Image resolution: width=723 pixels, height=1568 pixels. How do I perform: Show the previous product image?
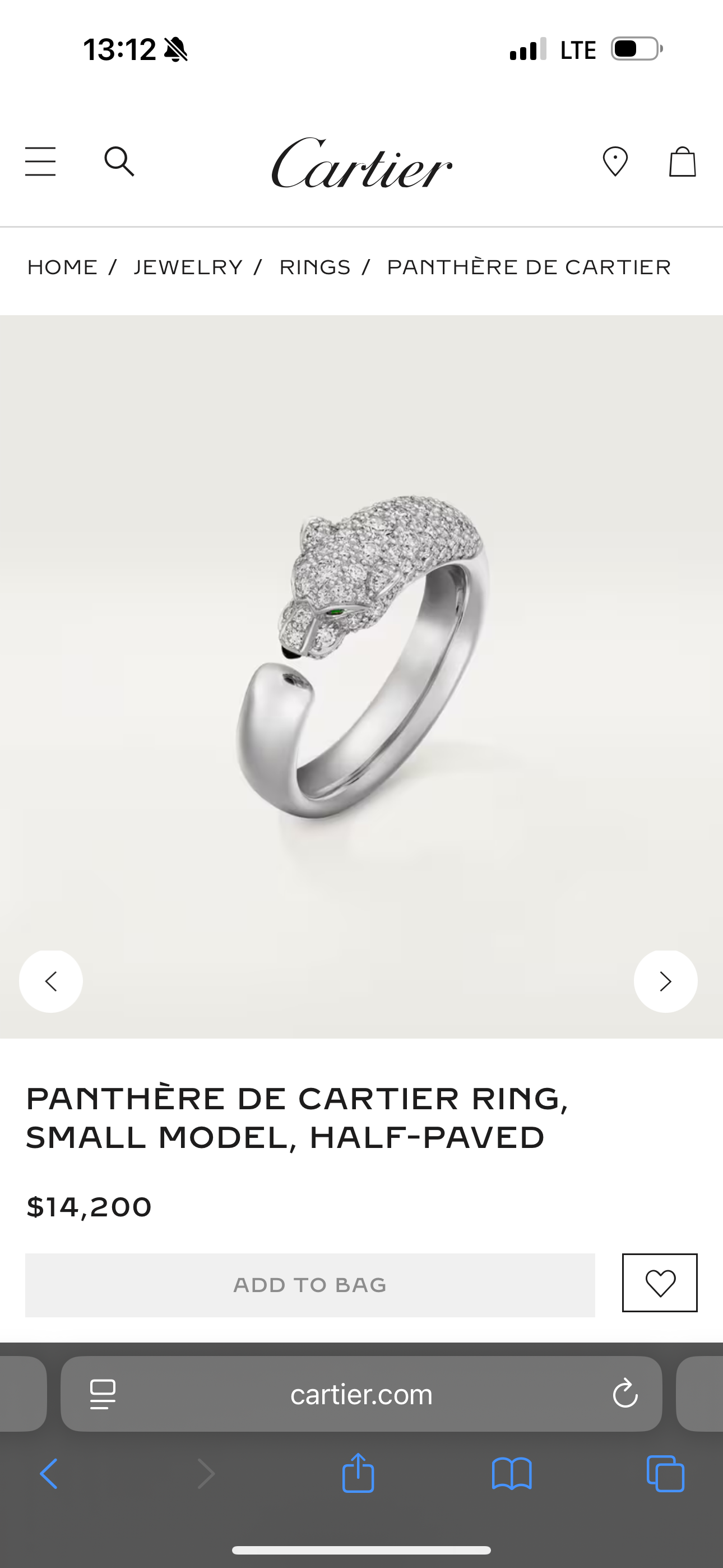click(x=51, y=981)
